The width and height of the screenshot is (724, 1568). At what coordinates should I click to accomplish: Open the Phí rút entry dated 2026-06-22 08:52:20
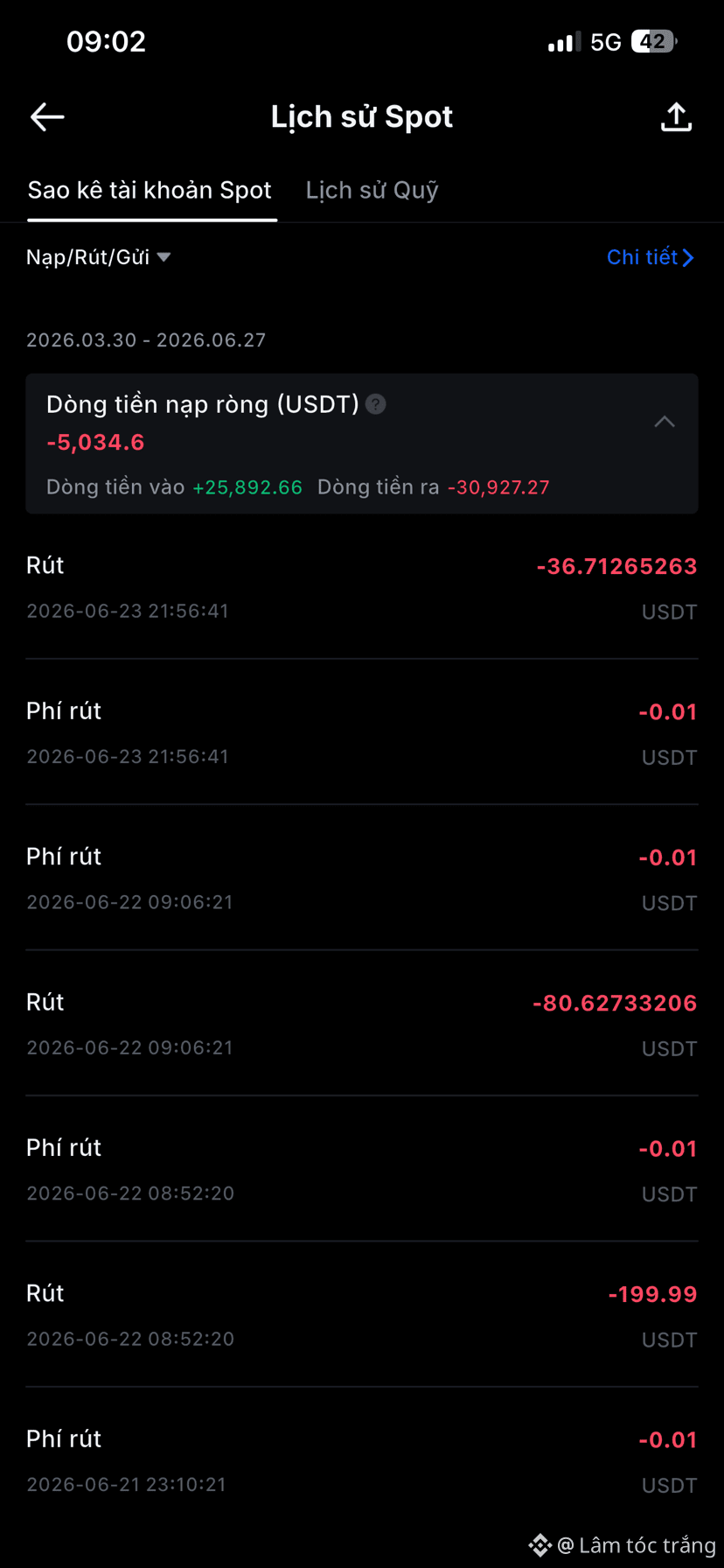(362, 1169)
